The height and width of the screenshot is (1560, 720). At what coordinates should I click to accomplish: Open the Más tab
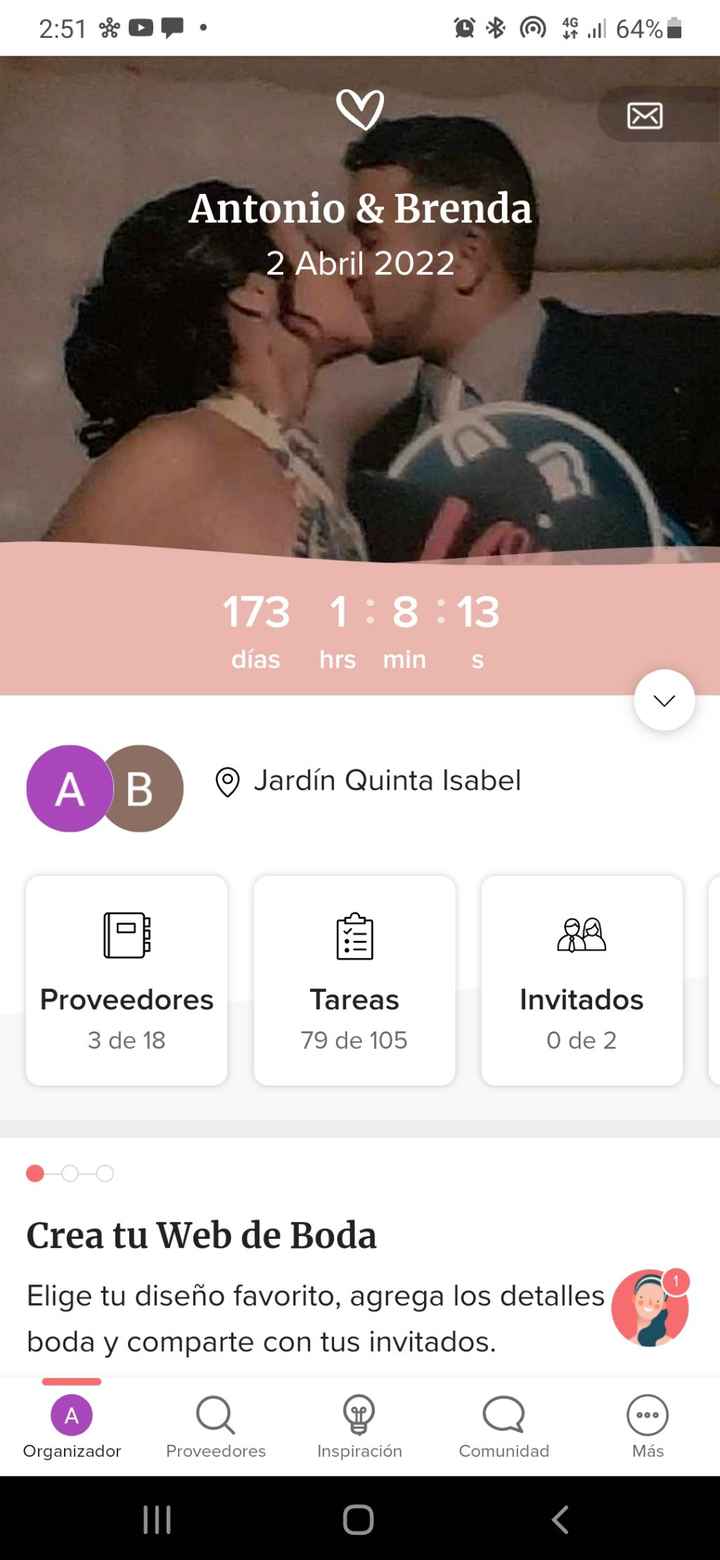(x=648, y=1428)
